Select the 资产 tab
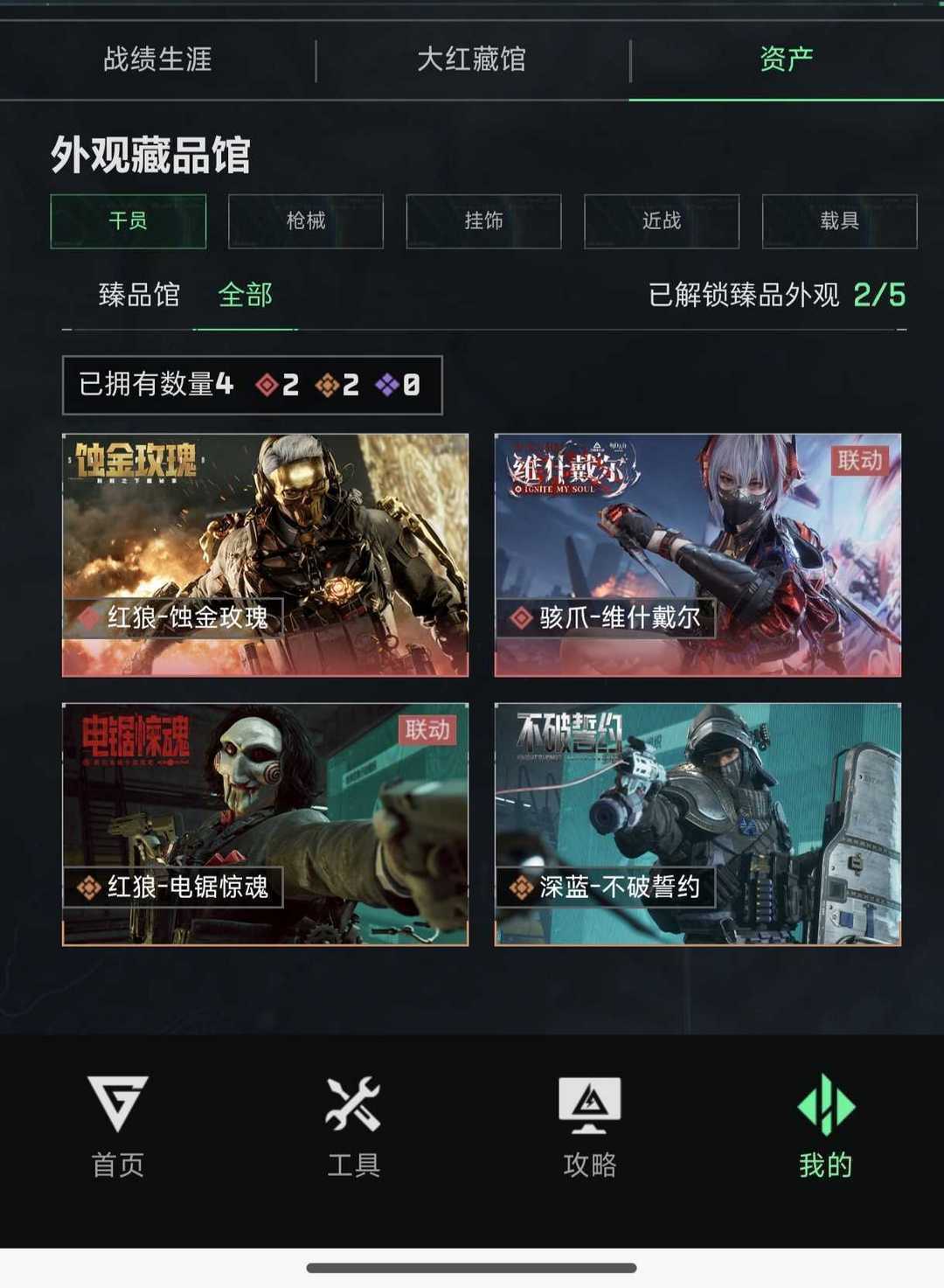This screenshot has width=944, height=1288. pos(786,59)
